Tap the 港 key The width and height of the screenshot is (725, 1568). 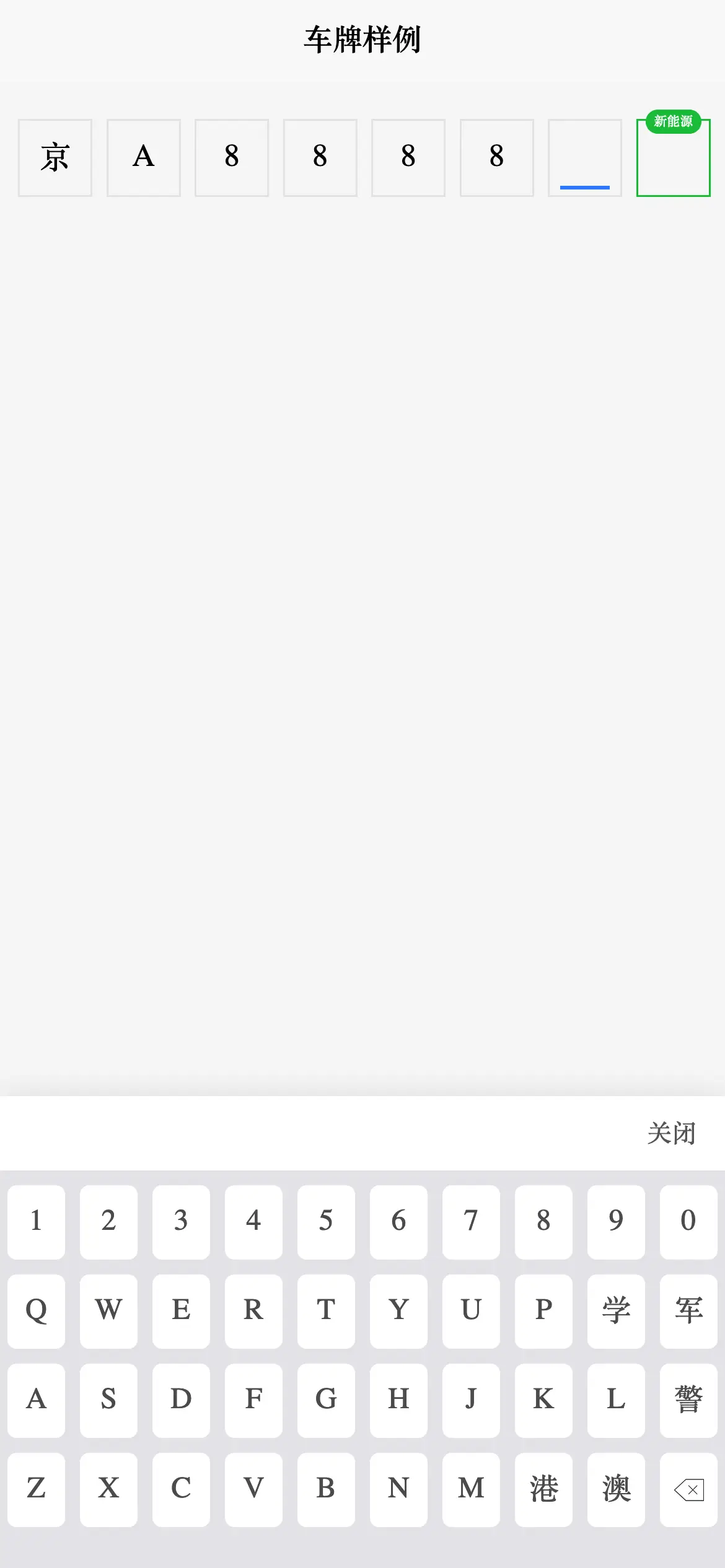click(543, 1489)
